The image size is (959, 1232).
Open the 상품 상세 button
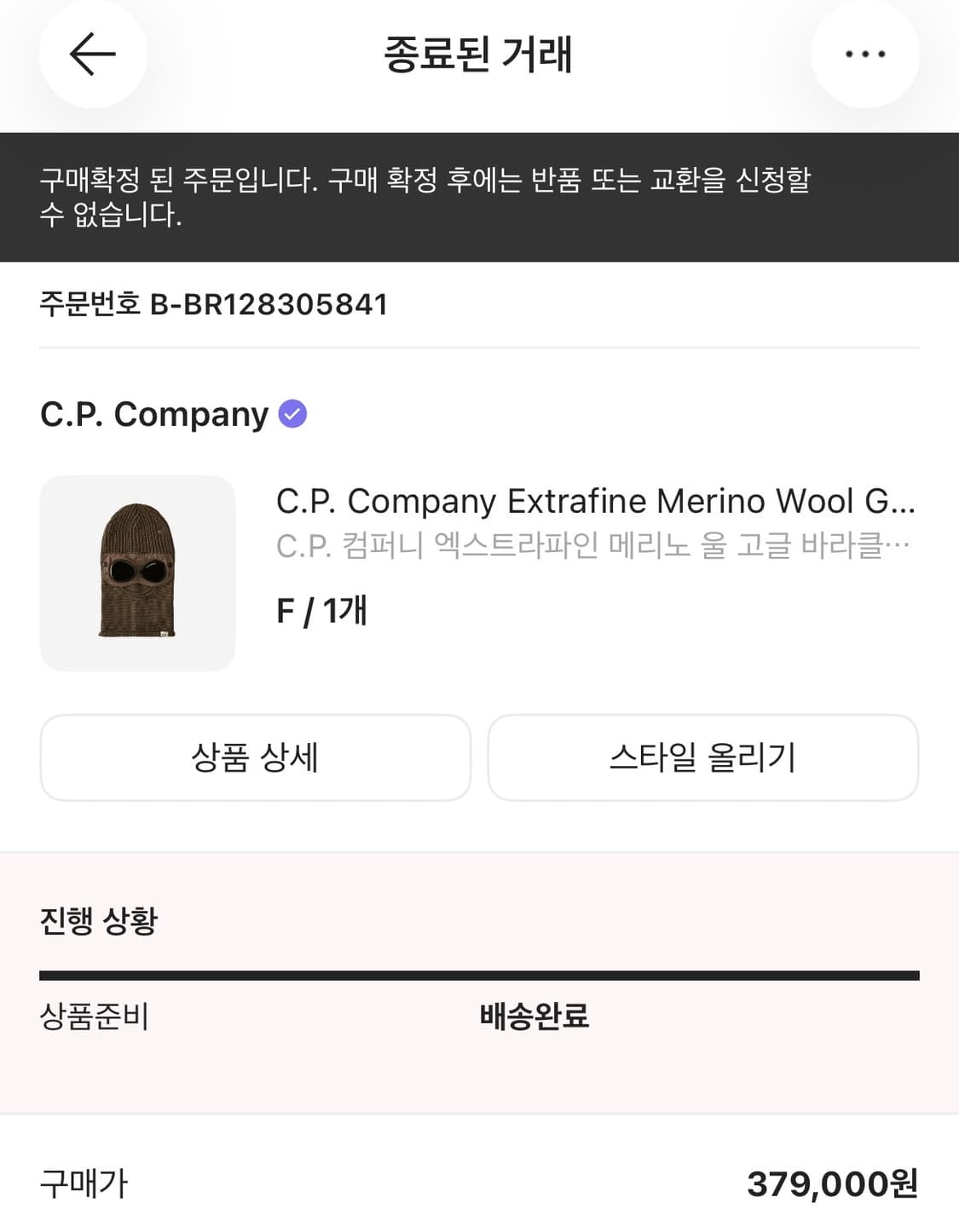254,757
